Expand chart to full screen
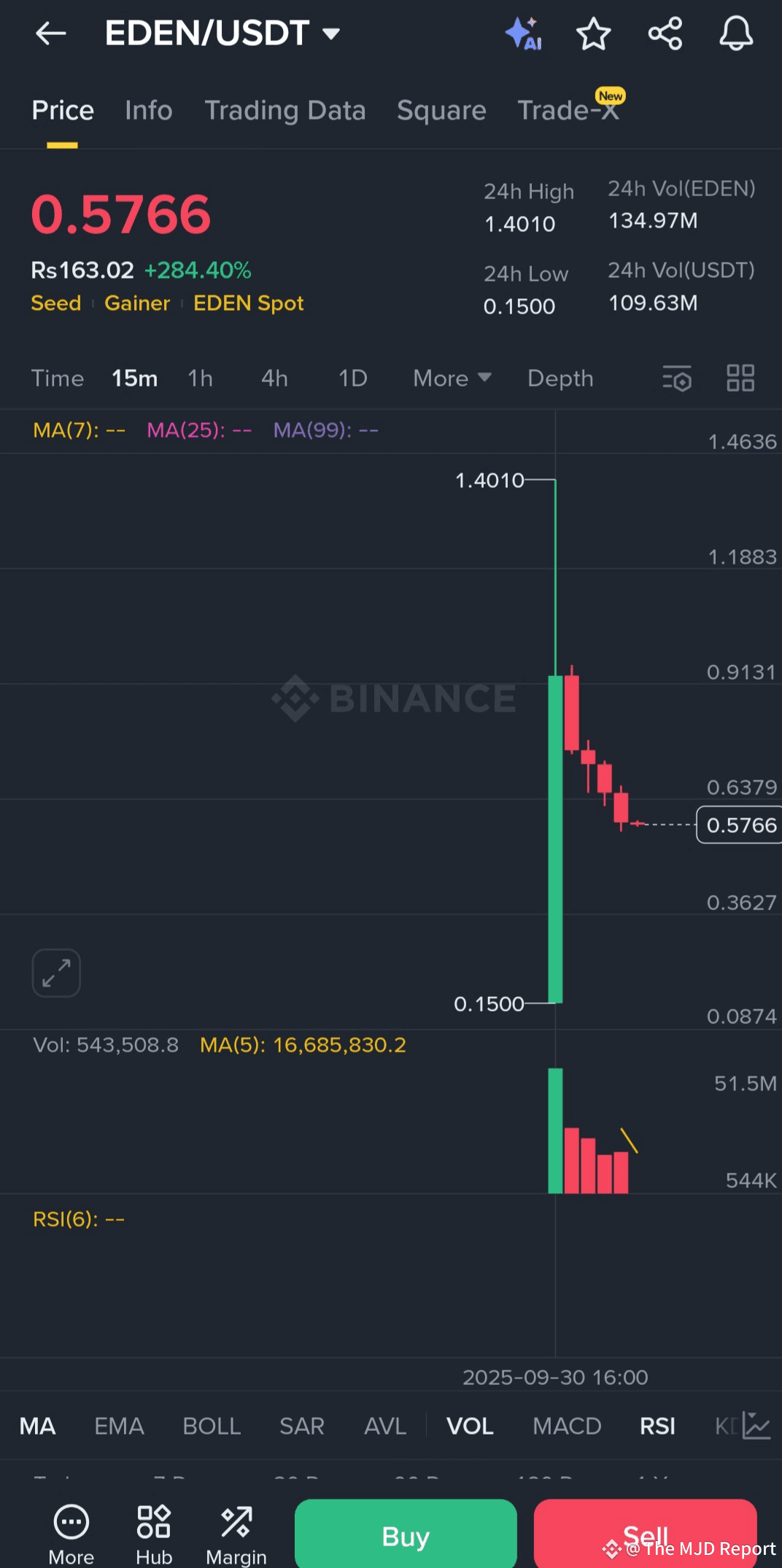Viewport: 782px width, 1568px height. [x=56, y=973]
